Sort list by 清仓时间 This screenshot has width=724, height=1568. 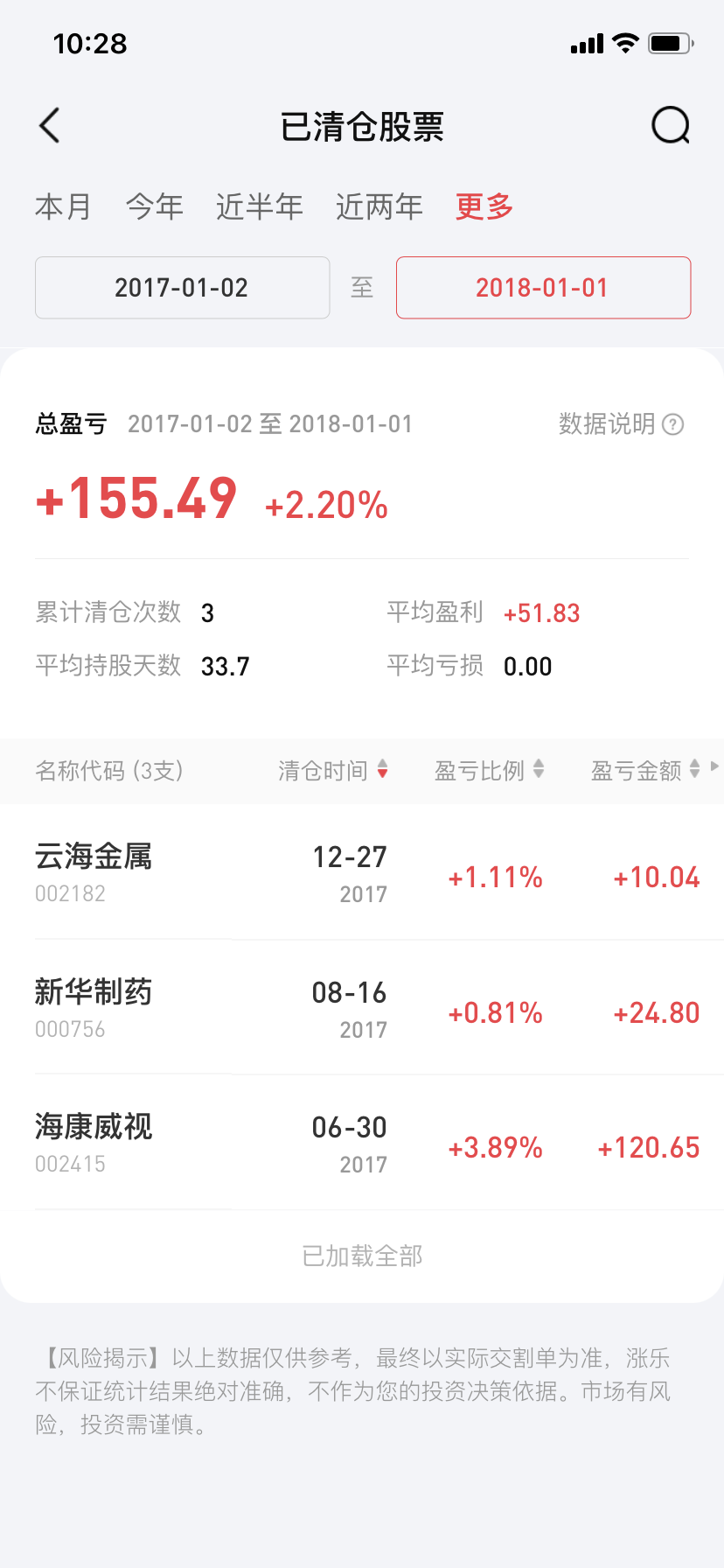(x=333, y=771)
